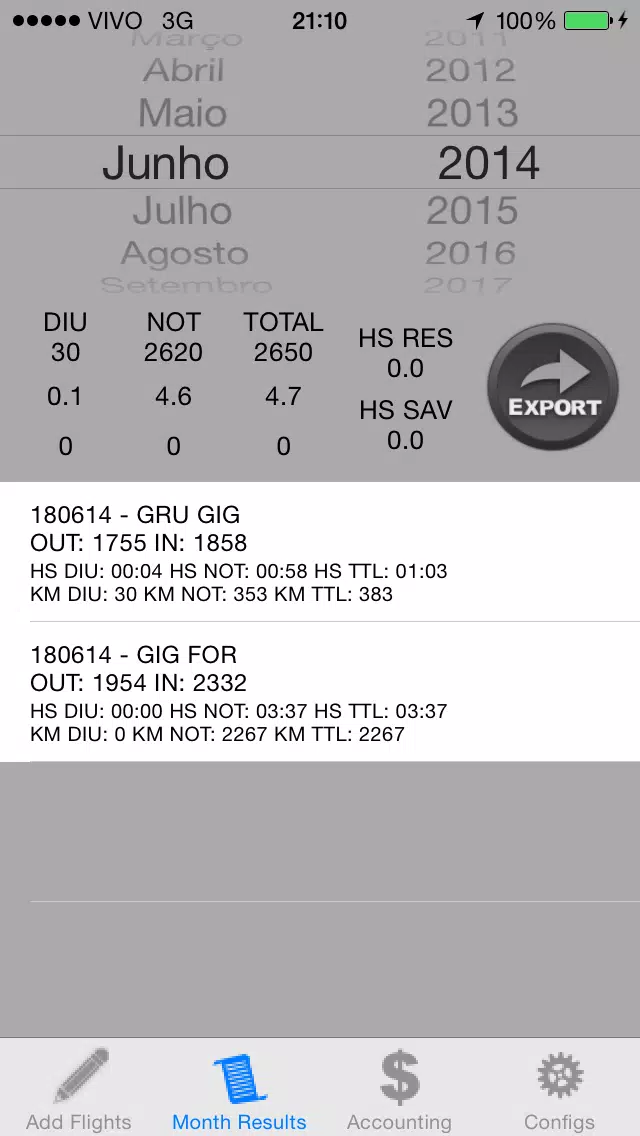
Task: Select Maio in the month picker
Action: point(183,113)
